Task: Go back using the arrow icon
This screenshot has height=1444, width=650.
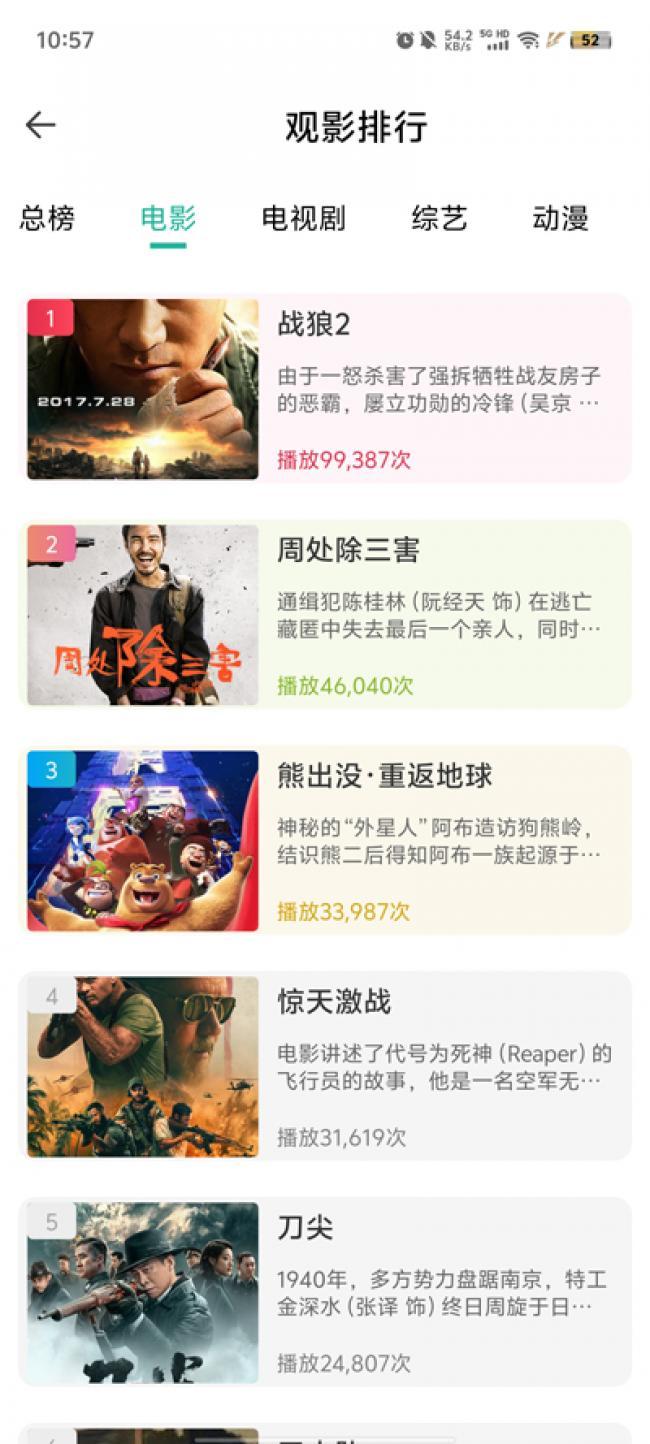Action: point(40,125)
